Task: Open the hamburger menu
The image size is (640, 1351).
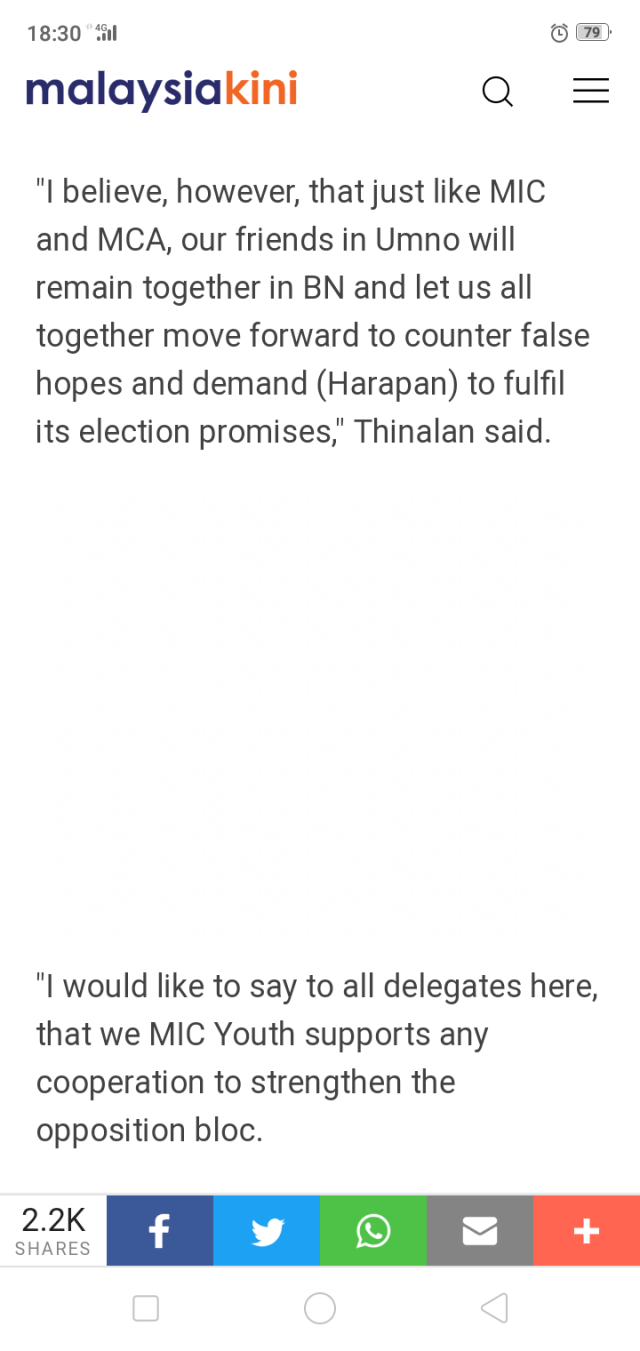Action: coord(590,91)
